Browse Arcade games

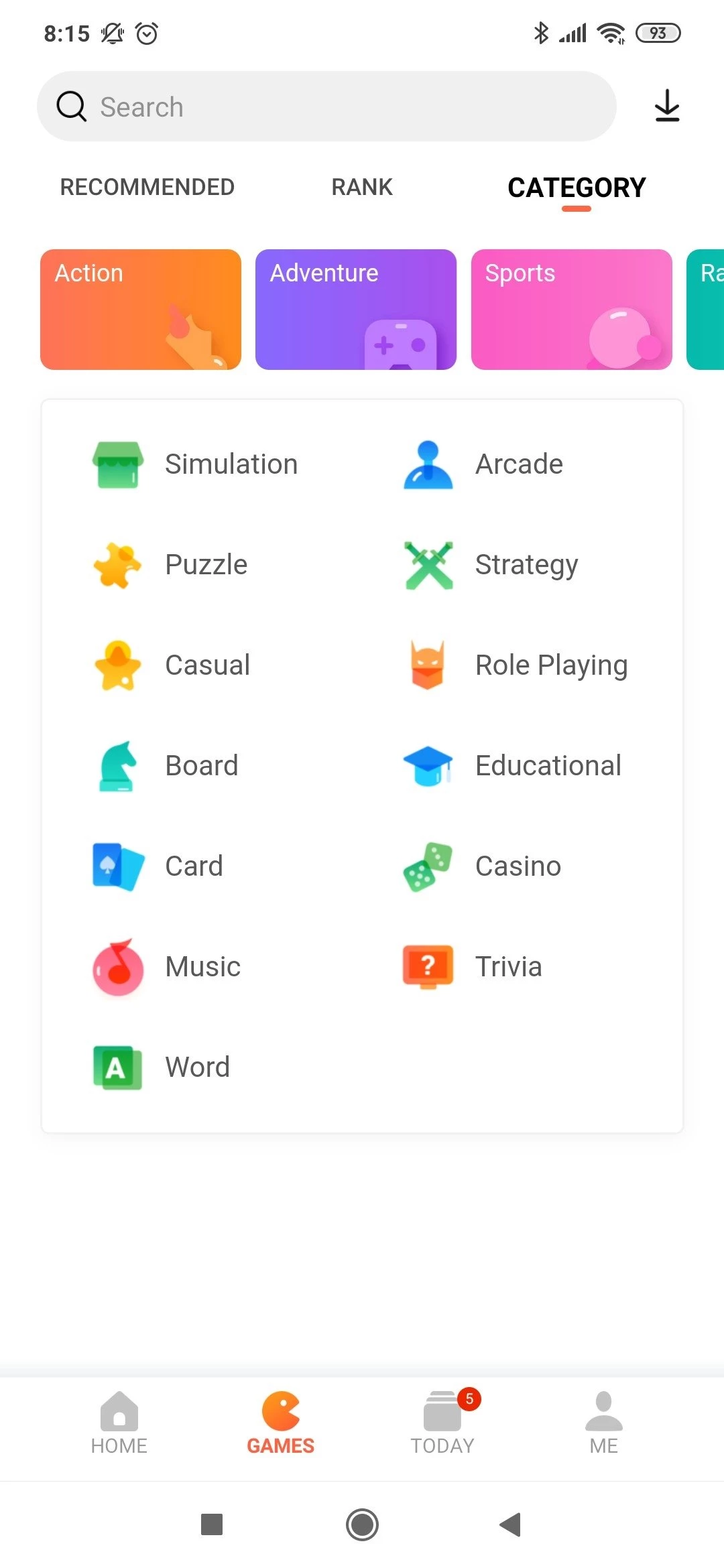click(484, 464)
